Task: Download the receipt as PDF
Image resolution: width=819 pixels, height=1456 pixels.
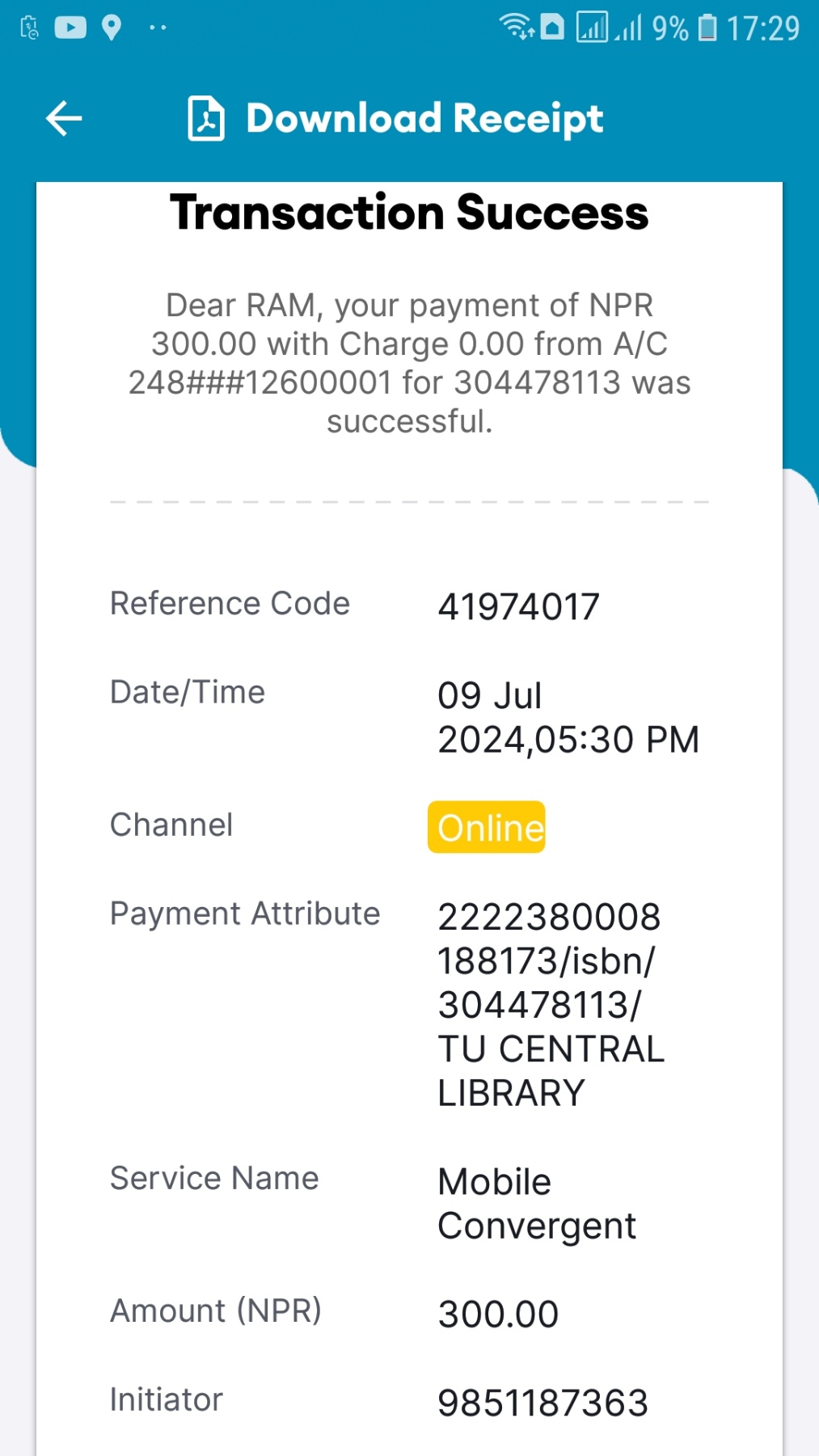Action: click(x=395, y=119)
